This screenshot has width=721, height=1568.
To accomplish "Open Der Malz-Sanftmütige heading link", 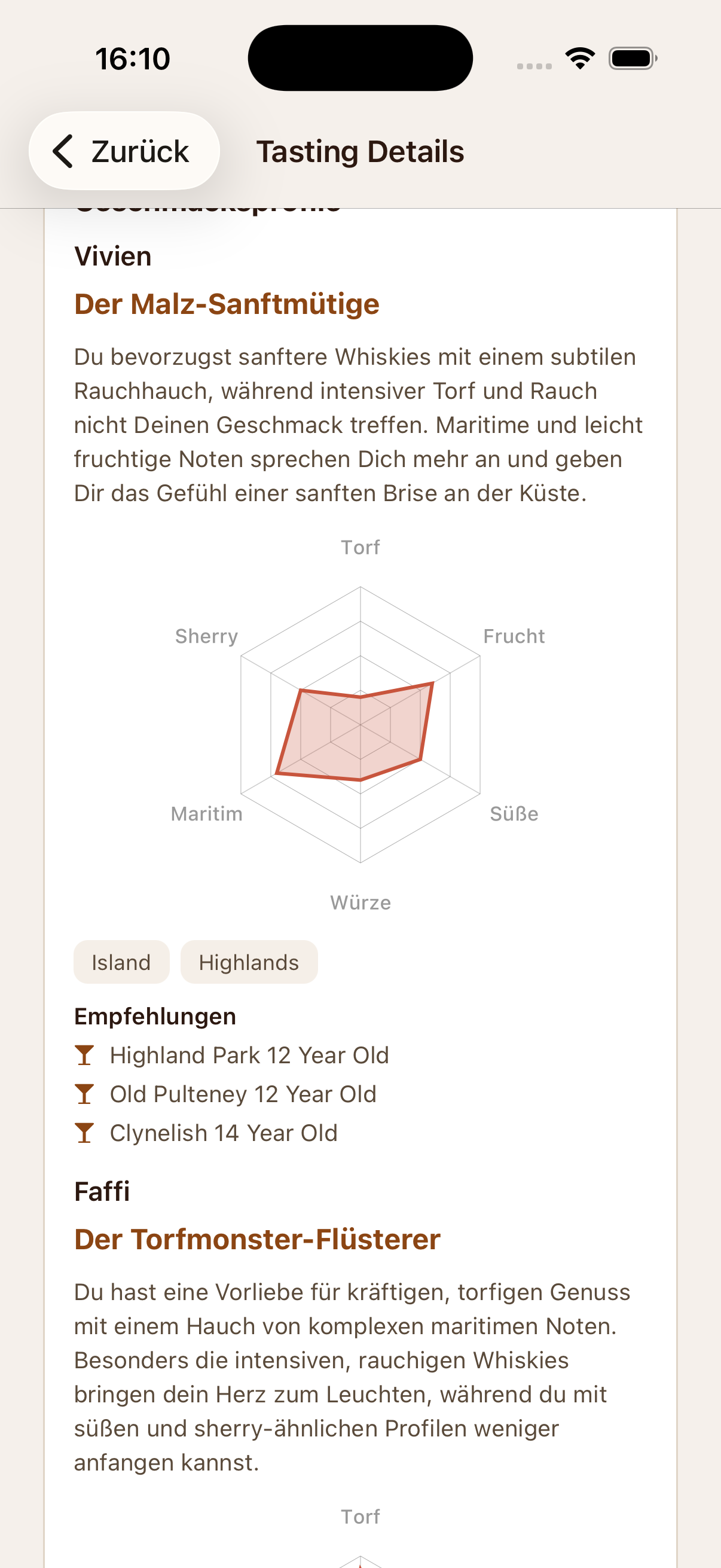I will [x=227, y=304].
